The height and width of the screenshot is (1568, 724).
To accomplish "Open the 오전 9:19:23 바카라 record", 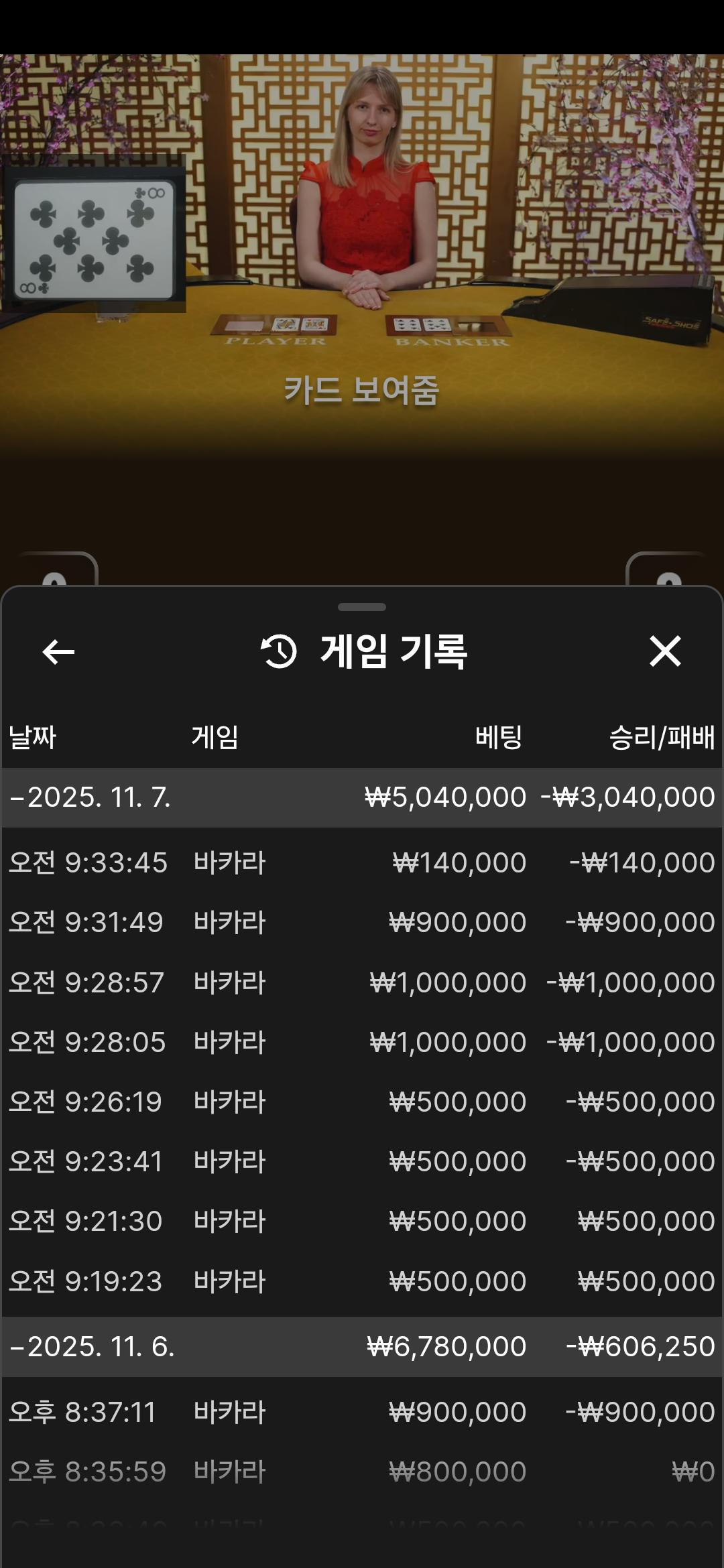I will click(362, 1281).
